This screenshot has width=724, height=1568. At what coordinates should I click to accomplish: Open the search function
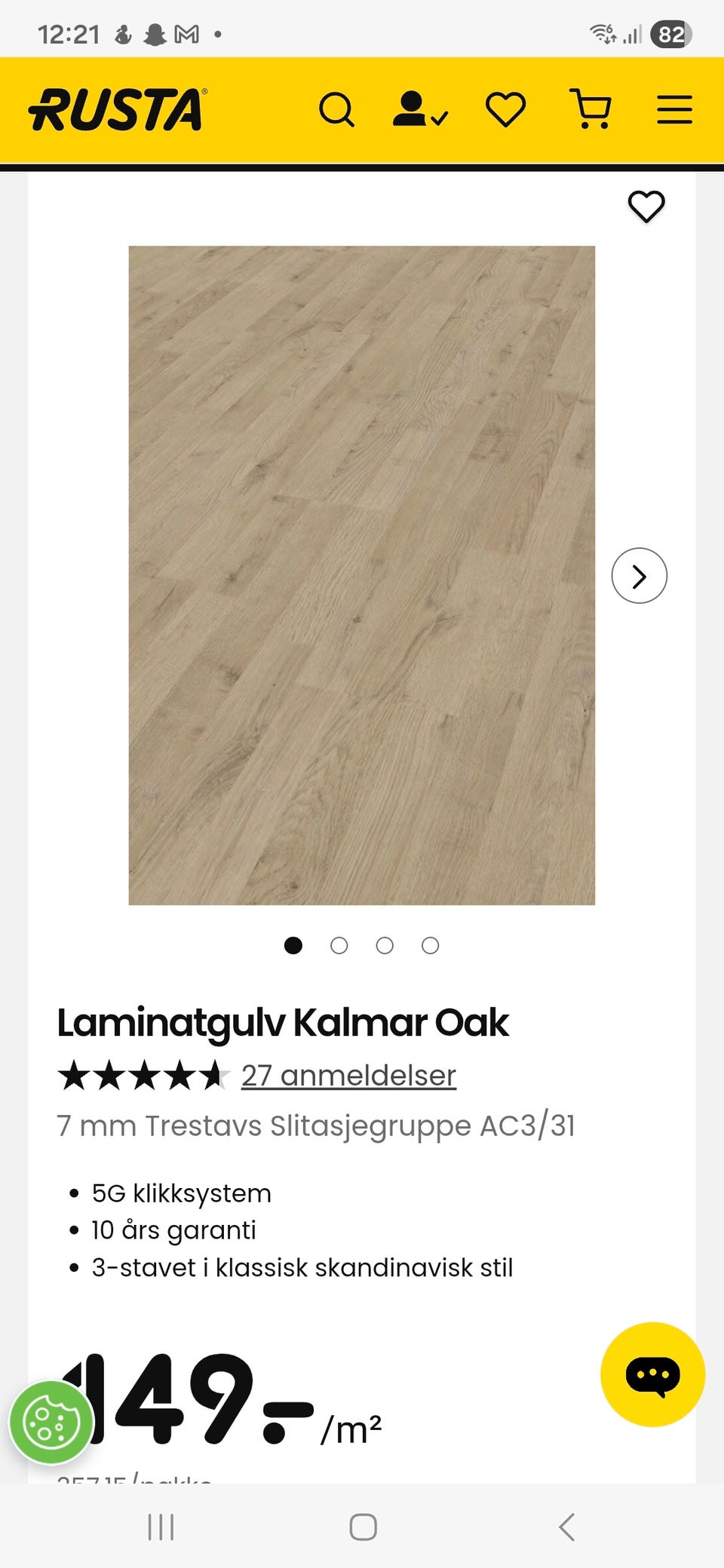[339, 109]
